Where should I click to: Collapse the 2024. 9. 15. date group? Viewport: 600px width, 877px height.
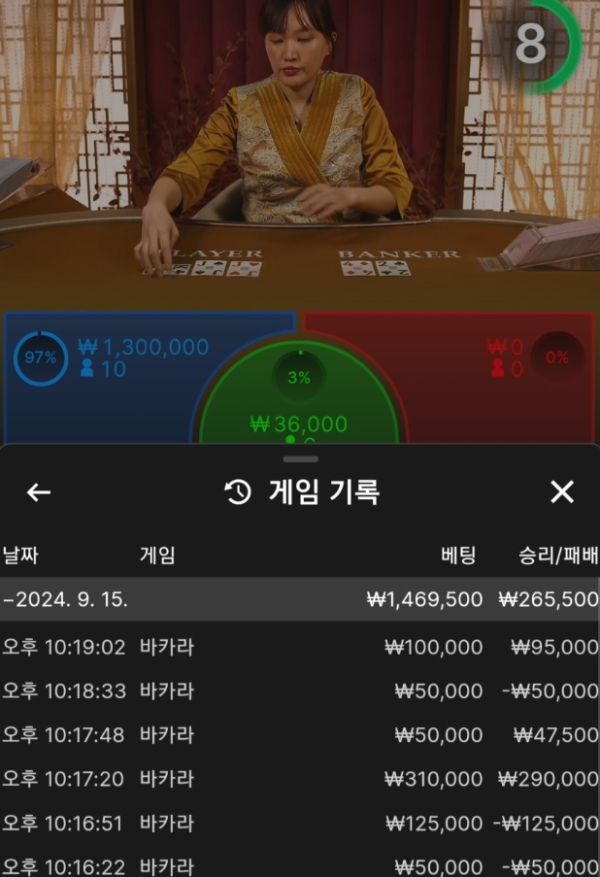pyautogui.click(x=300, y=599)
